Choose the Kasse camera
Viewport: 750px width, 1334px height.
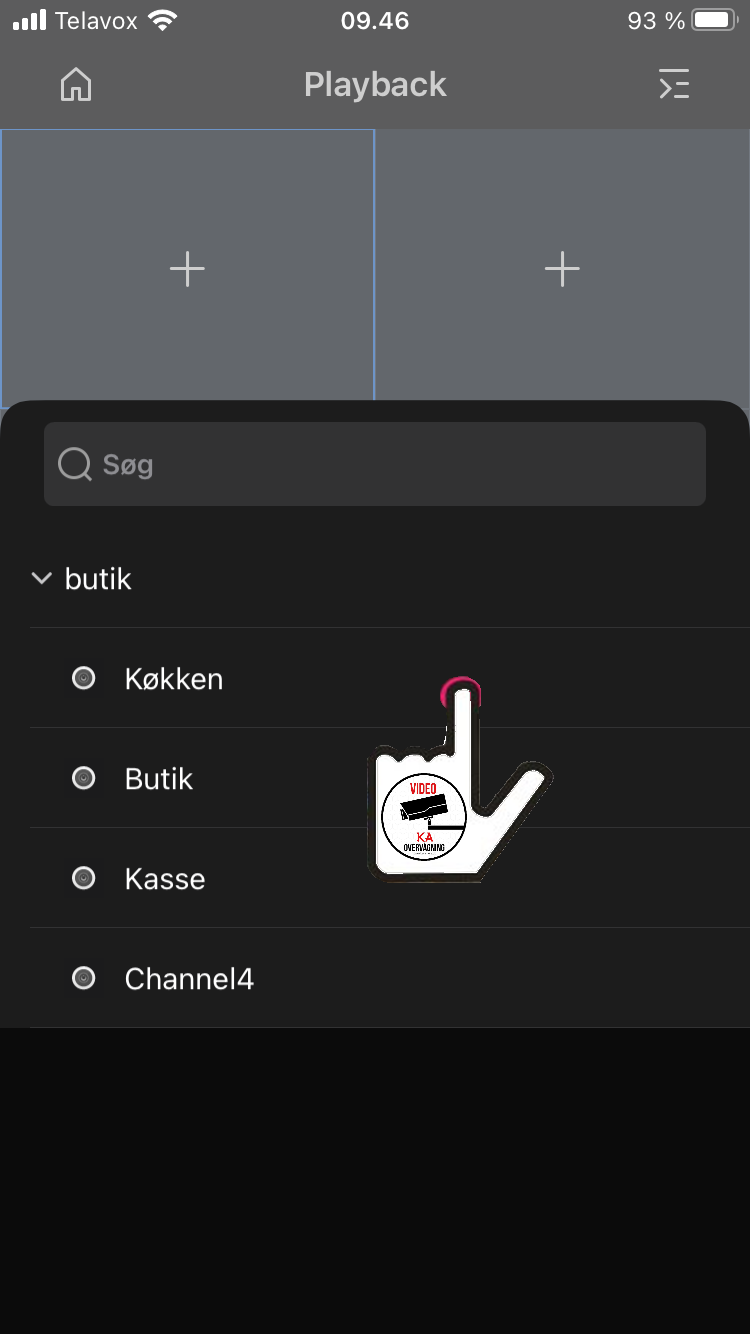[x=390, y=878]
